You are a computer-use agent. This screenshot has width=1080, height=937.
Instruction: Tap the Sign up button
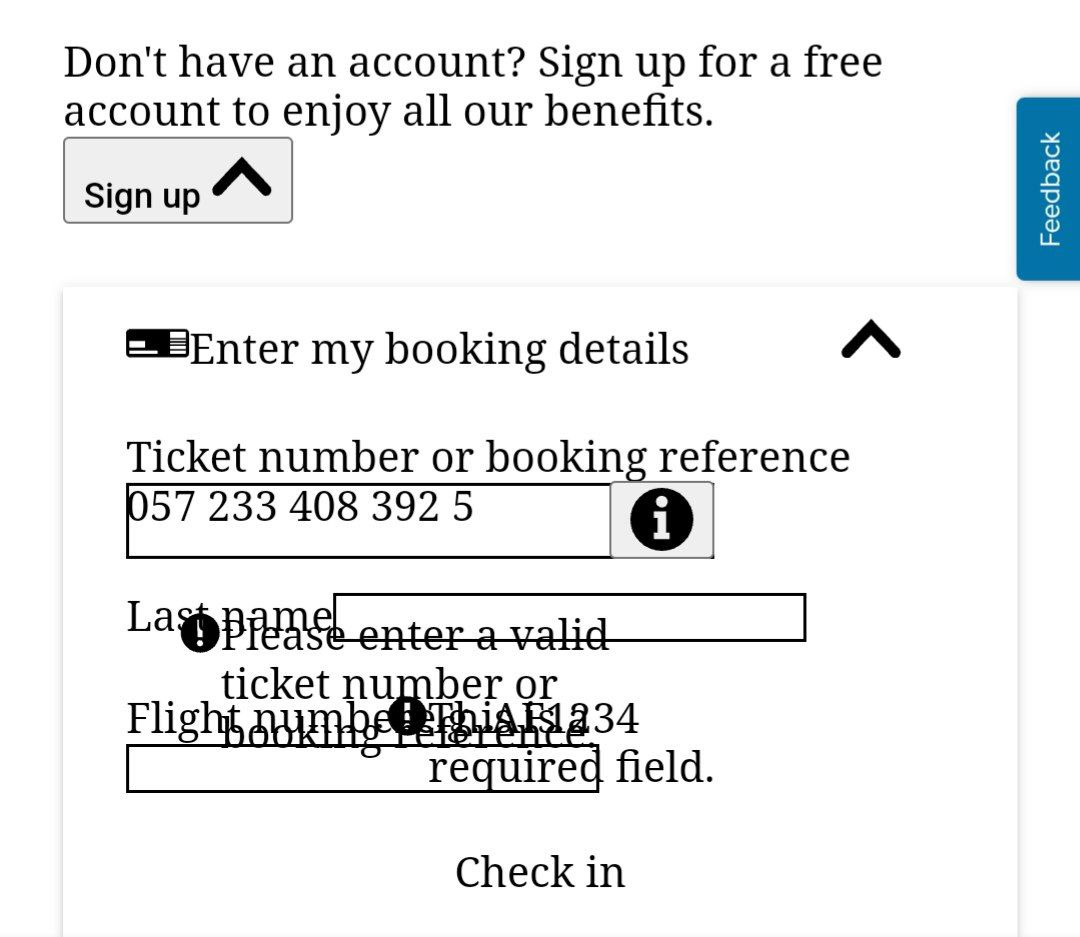tap(178, 181)
